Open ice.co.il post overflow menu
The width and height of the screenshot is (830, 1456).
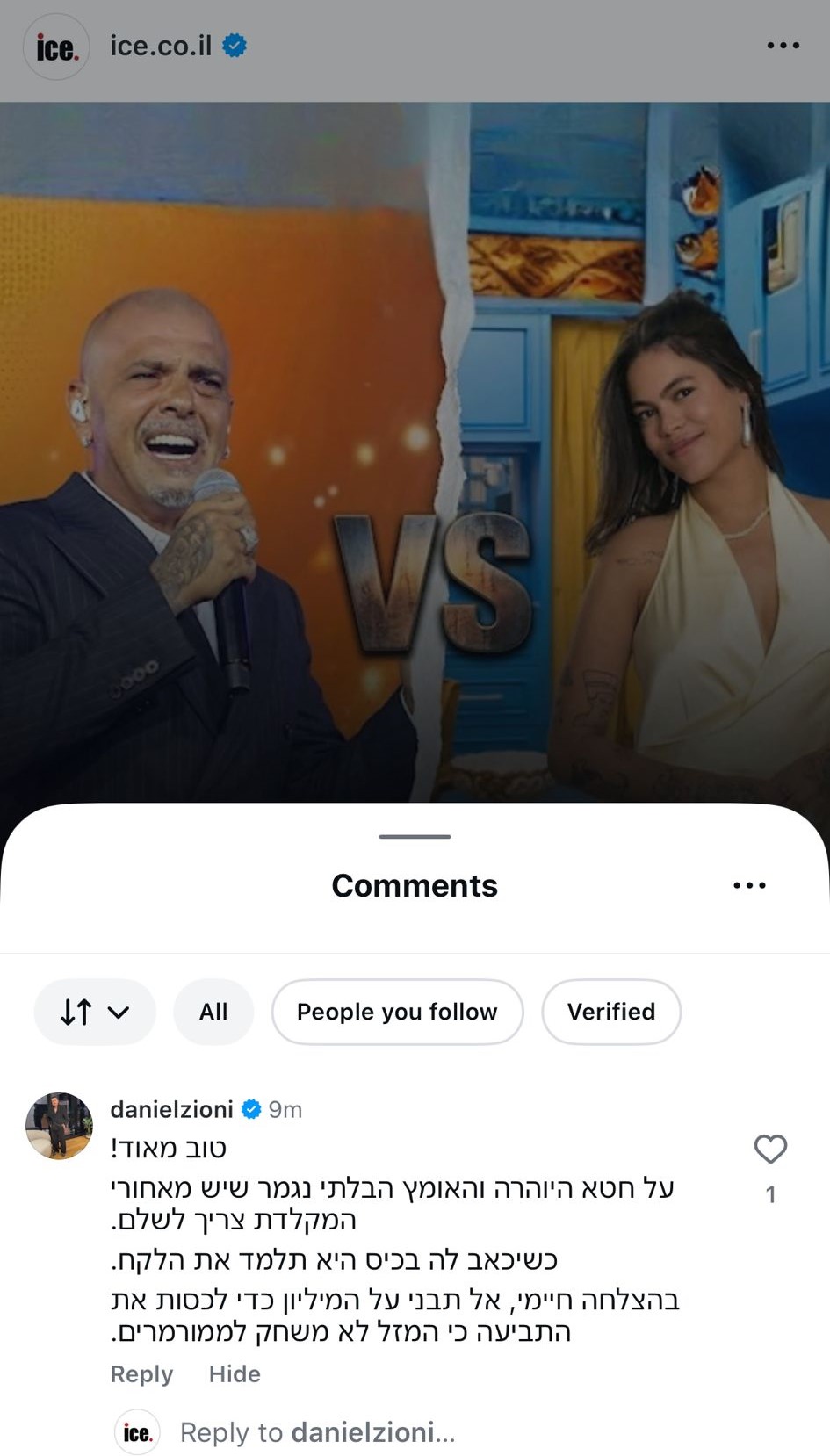[783, 46]
